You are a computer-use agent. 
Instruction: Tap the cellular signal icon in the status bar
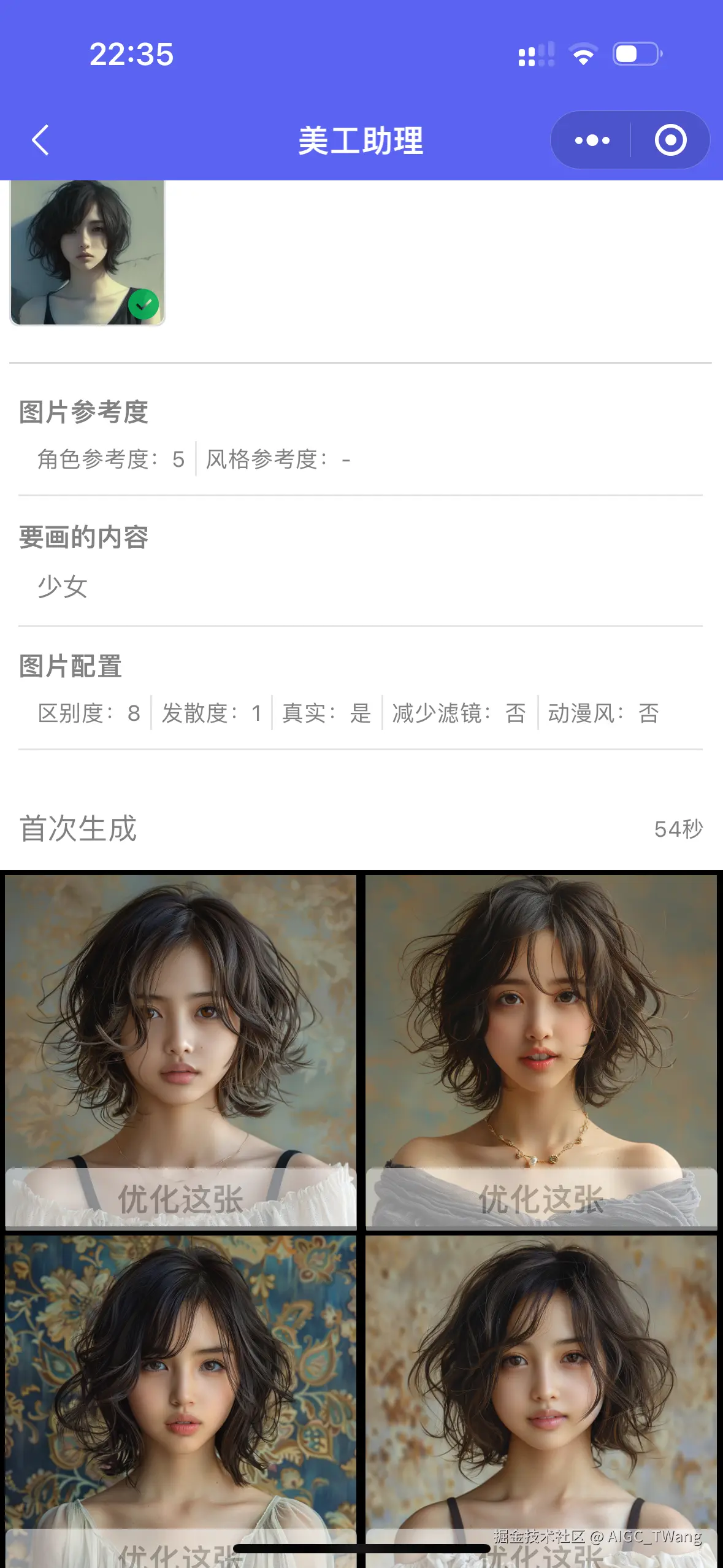[x=536, y=55]
